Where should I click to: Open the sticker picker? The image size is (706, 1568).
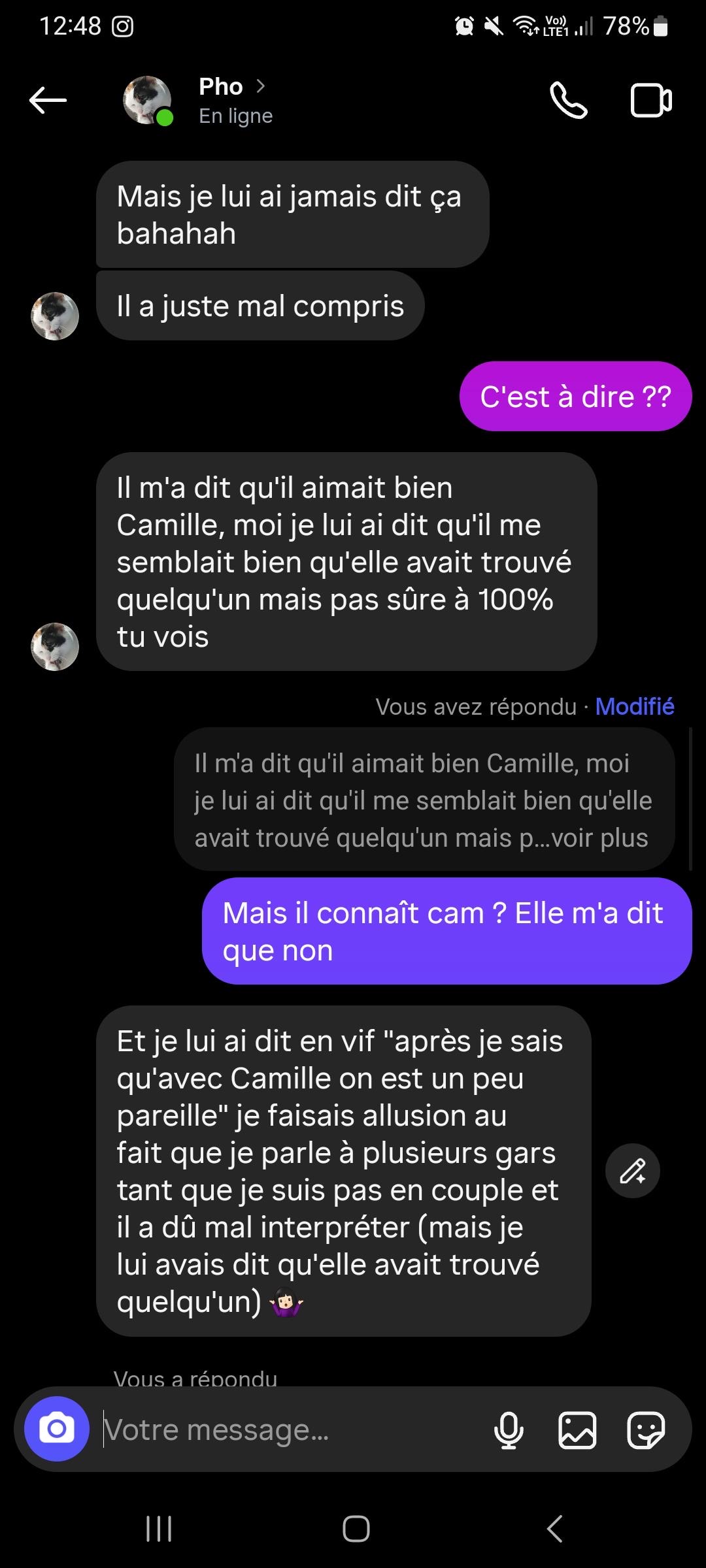tap(646, 1430)
